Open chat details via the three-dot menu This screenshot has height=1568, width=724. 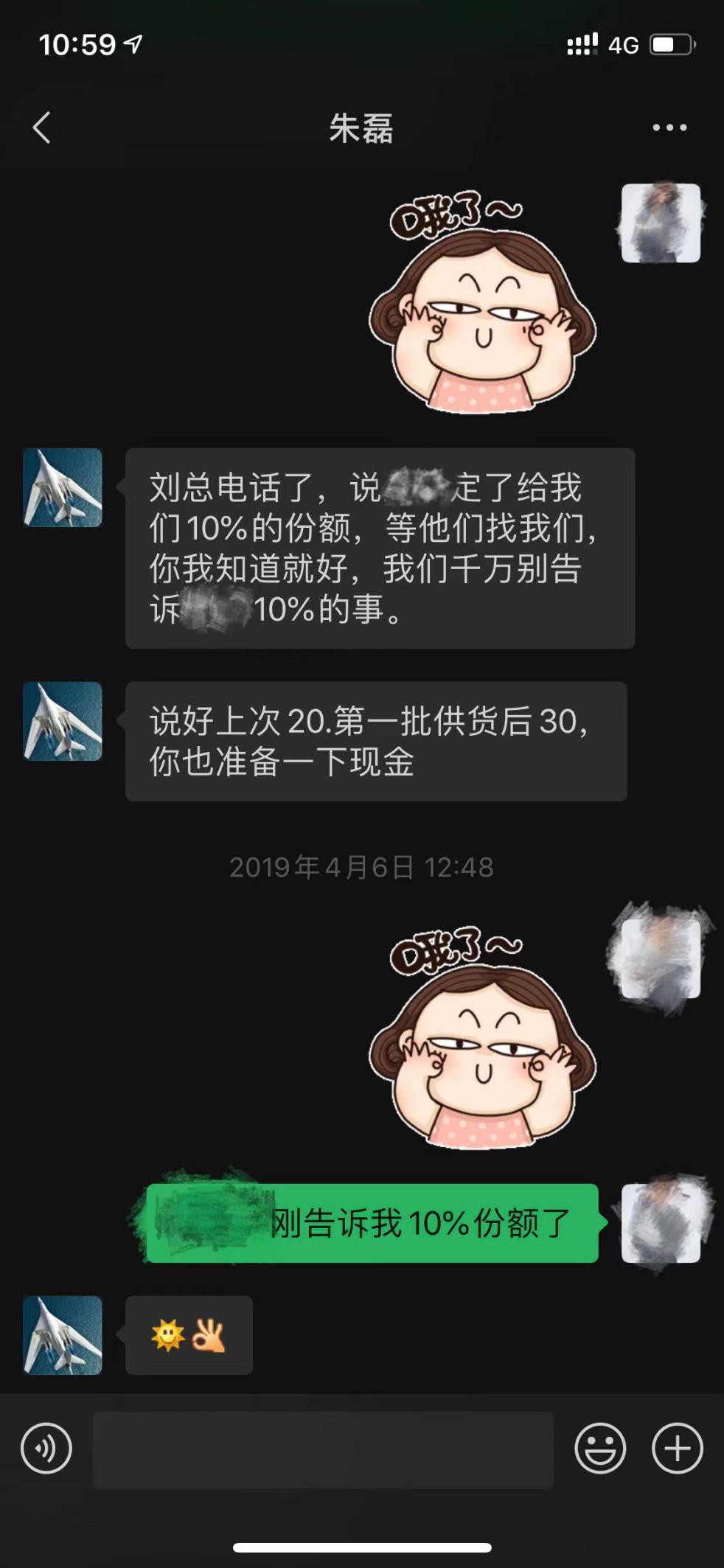668,128
